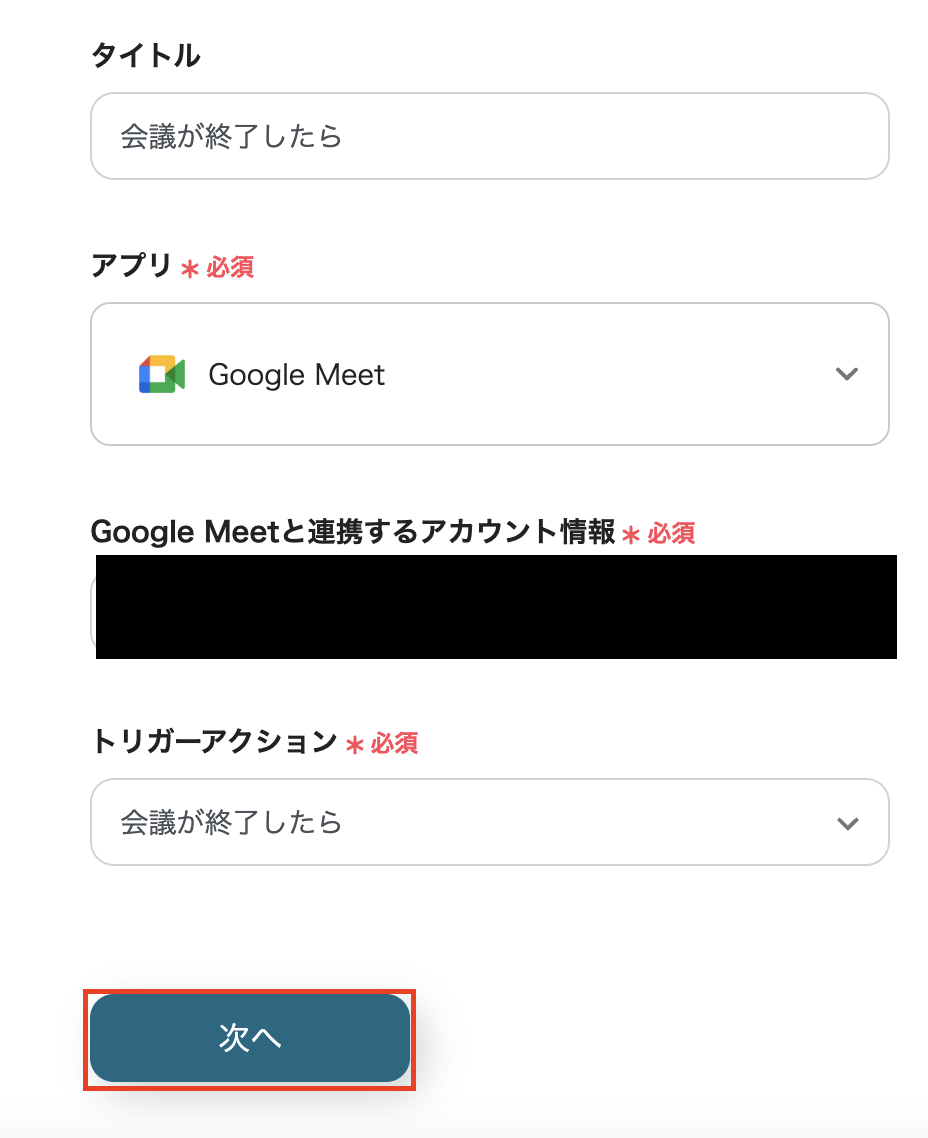
Task: Focus the title field showing 会議が終了したら placeholder
Action: [x=489, y=135]
